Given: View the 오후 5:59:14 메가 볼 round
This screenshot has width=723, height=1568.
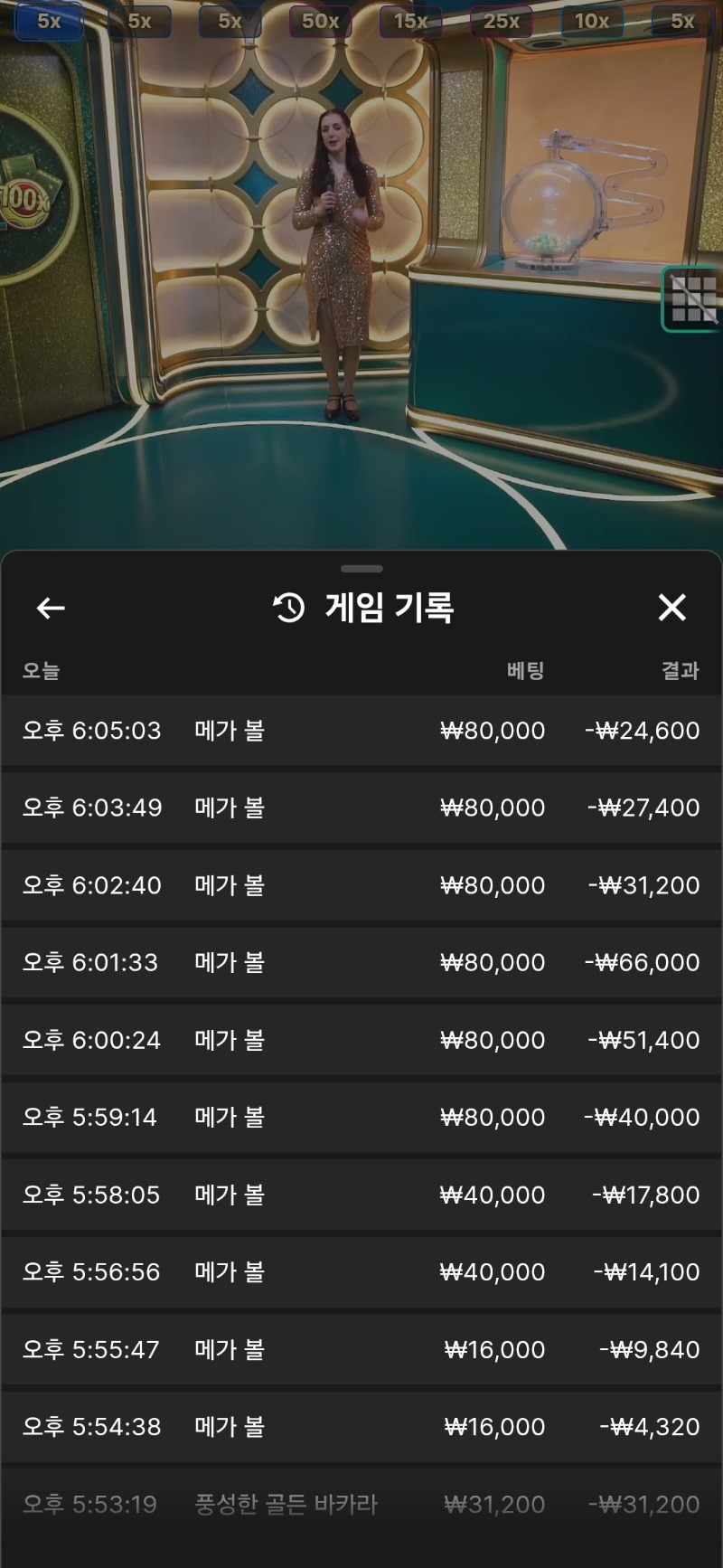Looking at the screenshot, I should 361,1118.
